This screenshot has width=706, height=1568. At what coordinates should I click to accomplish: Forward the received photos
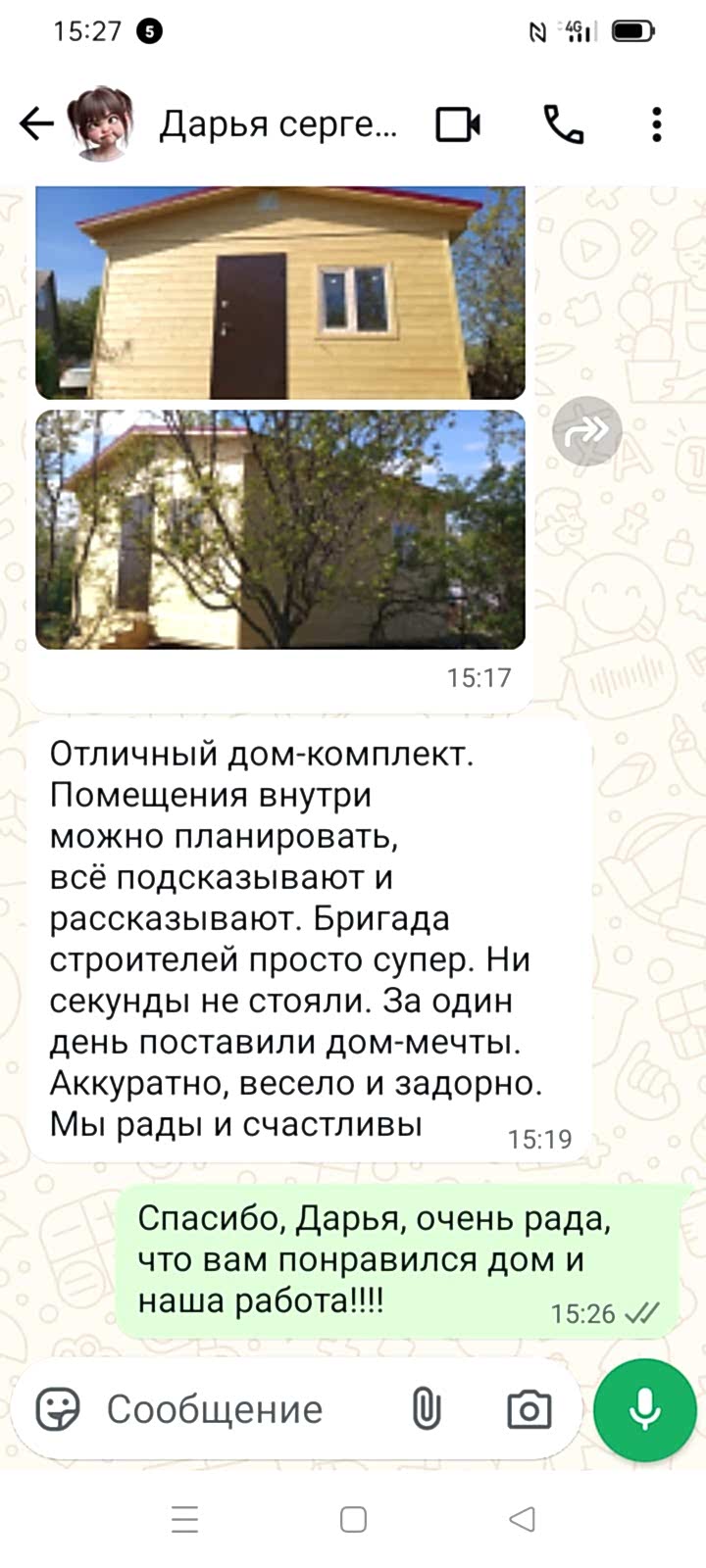[586, 430]
